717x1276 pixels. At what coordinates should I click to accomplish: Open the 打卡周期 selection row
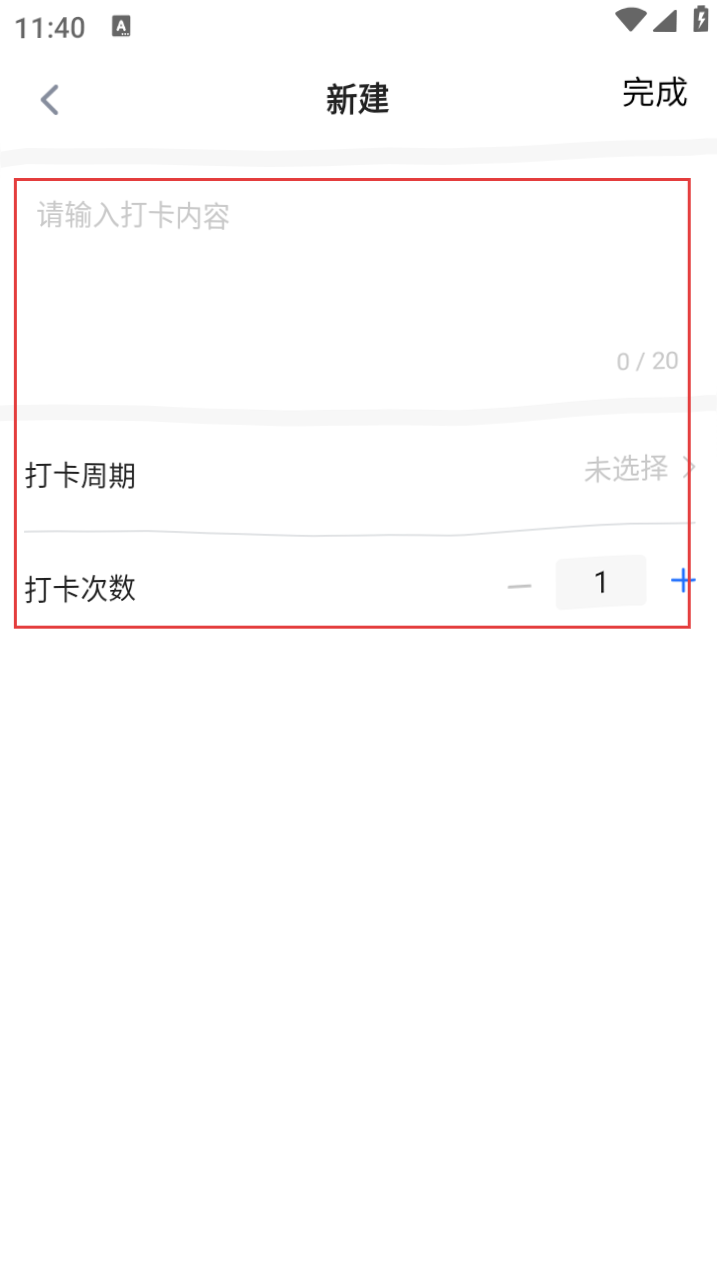pyautogui.click(x=360, y=471)
